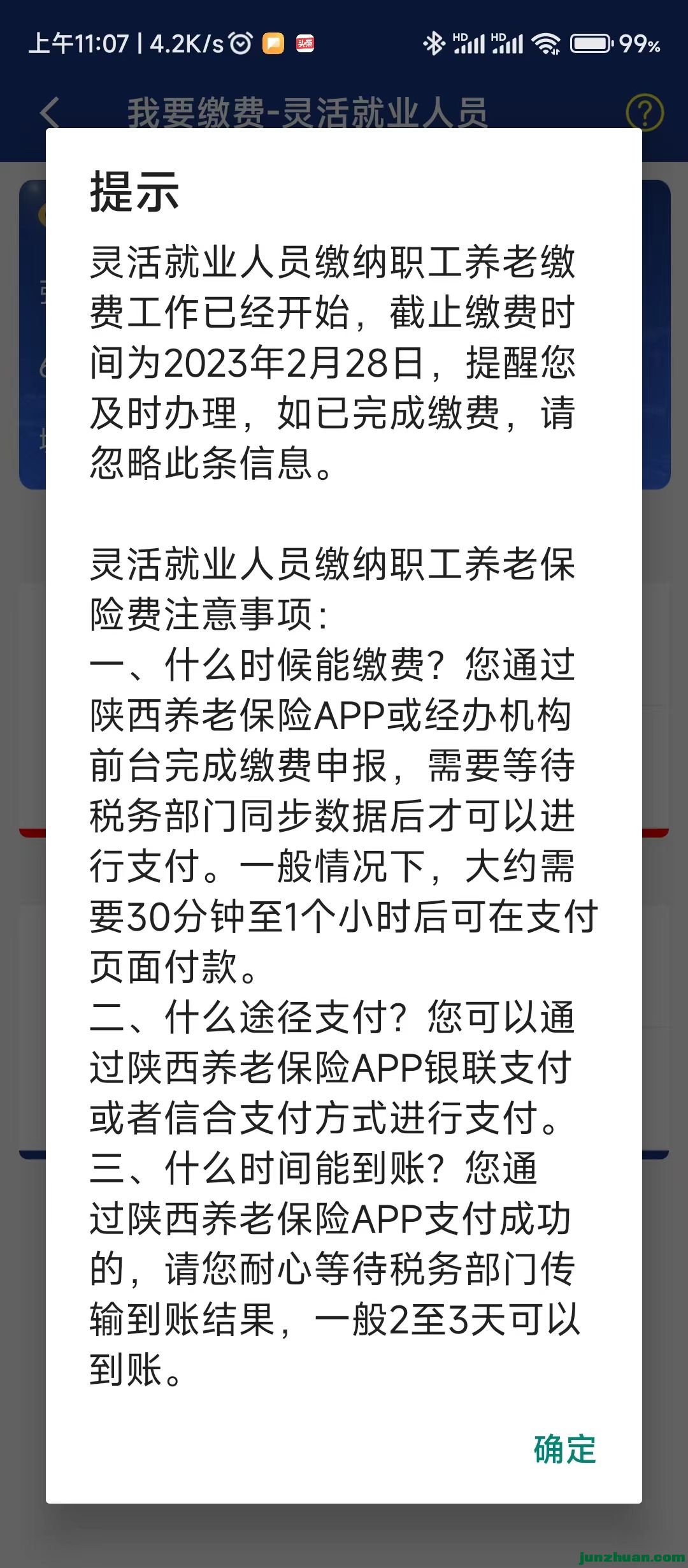Image resolution: width=688 pixels, height=1568 pixels.
Task: Open the help question mark icon
Action: (x=644, y=112)
